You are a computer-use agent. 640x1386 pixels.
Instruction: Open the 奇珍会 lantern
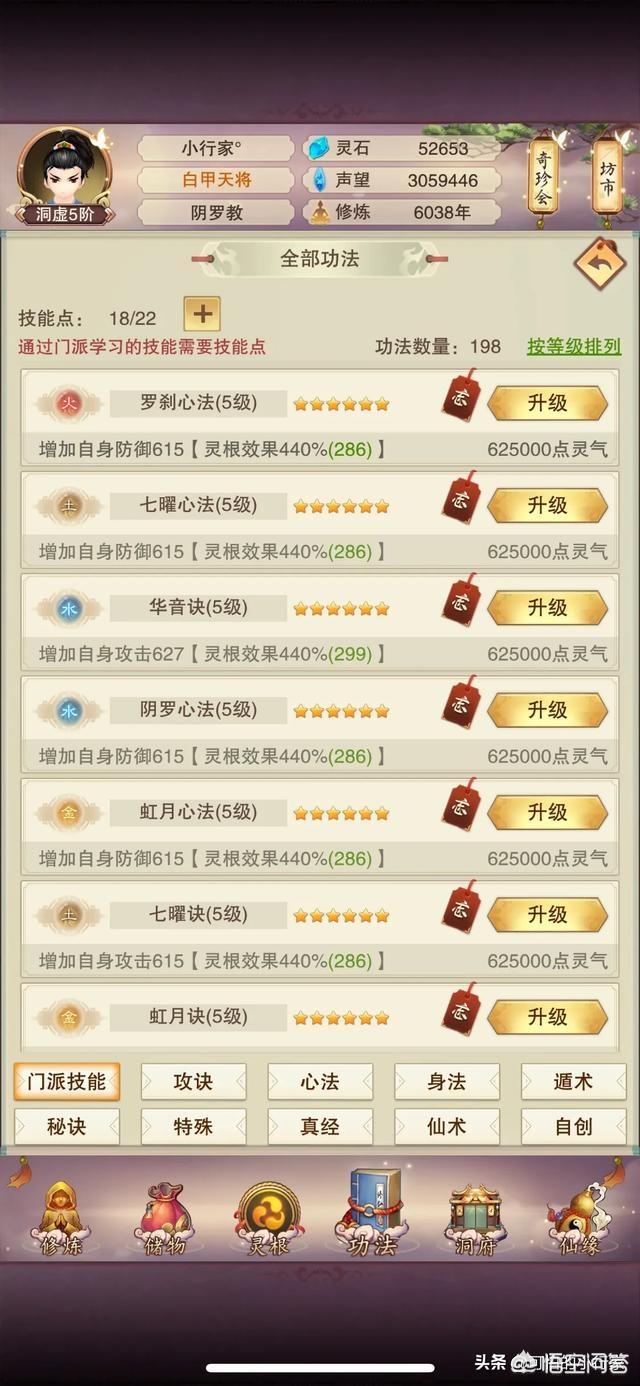click(543, 176)
